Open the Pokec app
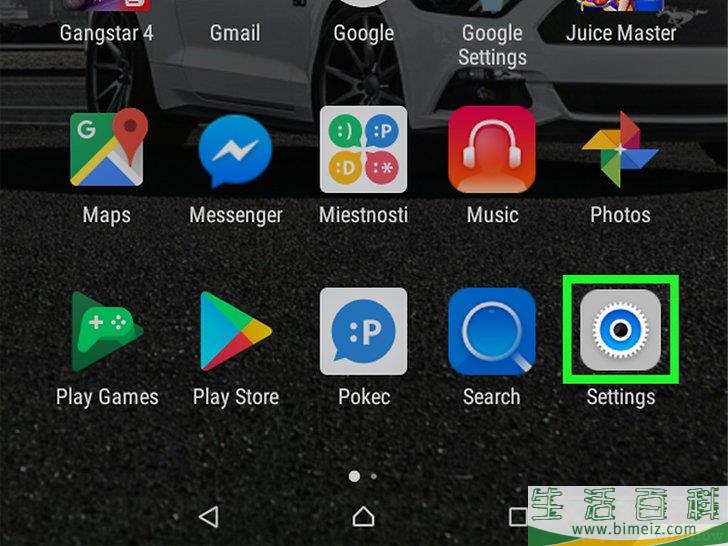 363,331
